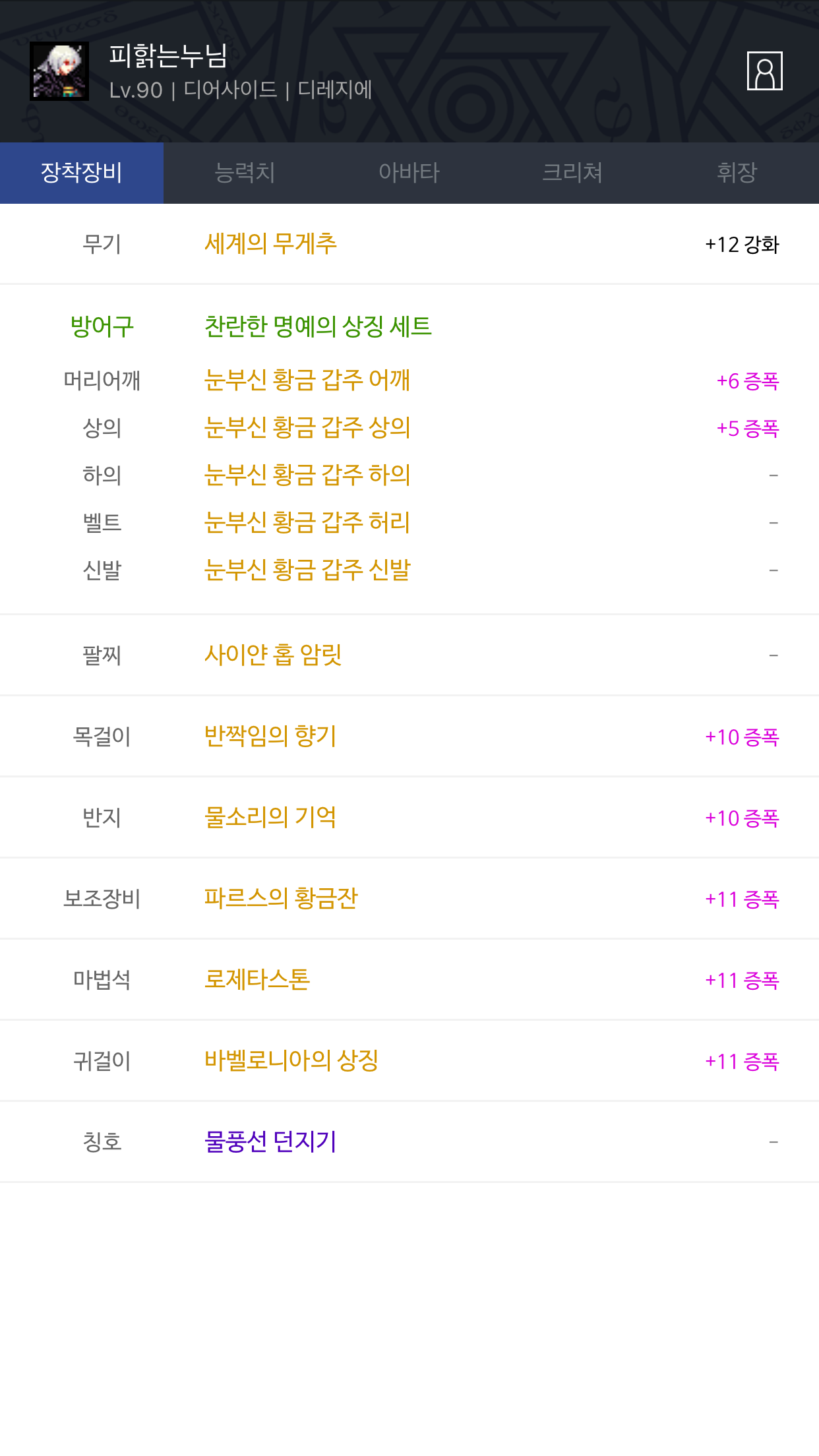Open necklace item 반짝임의 향기
819x1456 pixels.
coord(270,736)
